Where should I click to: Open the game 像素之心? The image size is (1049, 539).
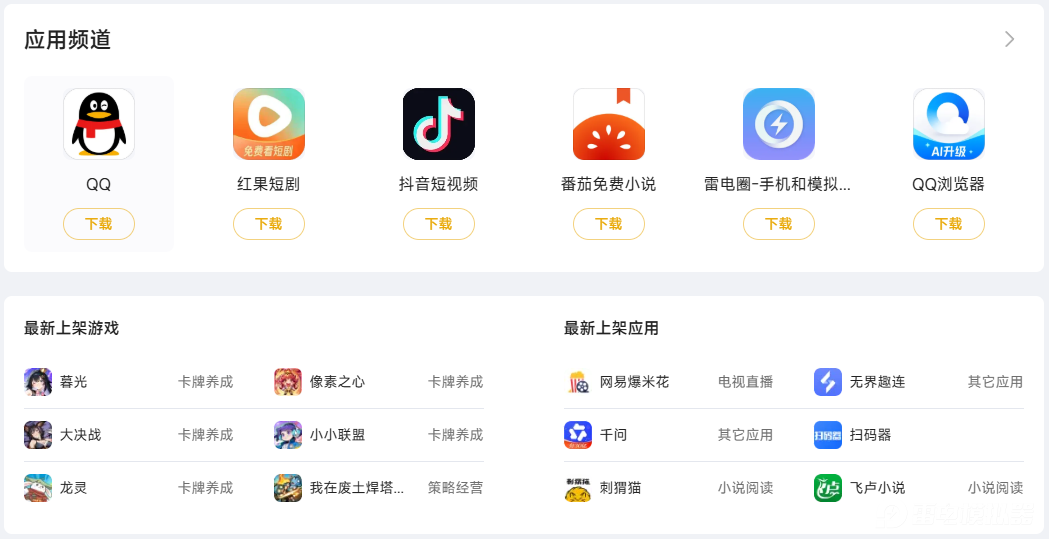coord(337,382)
